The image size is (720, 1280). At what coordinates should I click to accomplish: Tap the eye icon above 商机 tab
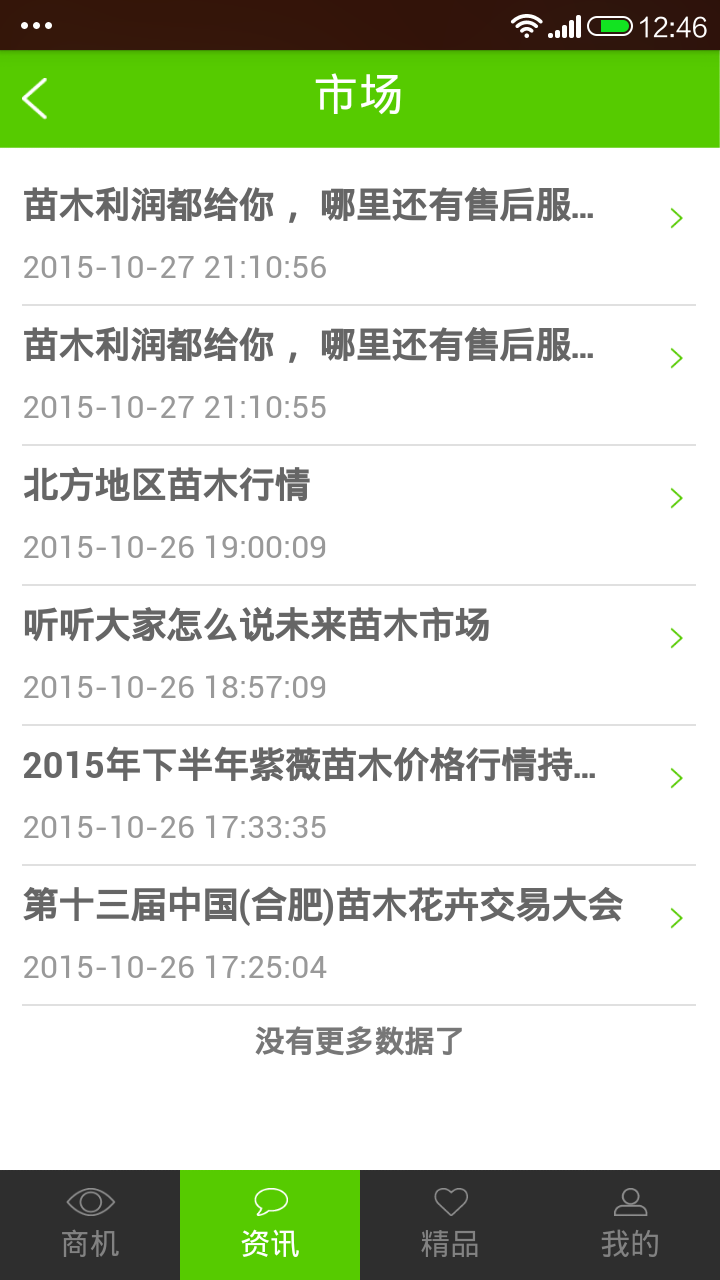(90, 1202)
